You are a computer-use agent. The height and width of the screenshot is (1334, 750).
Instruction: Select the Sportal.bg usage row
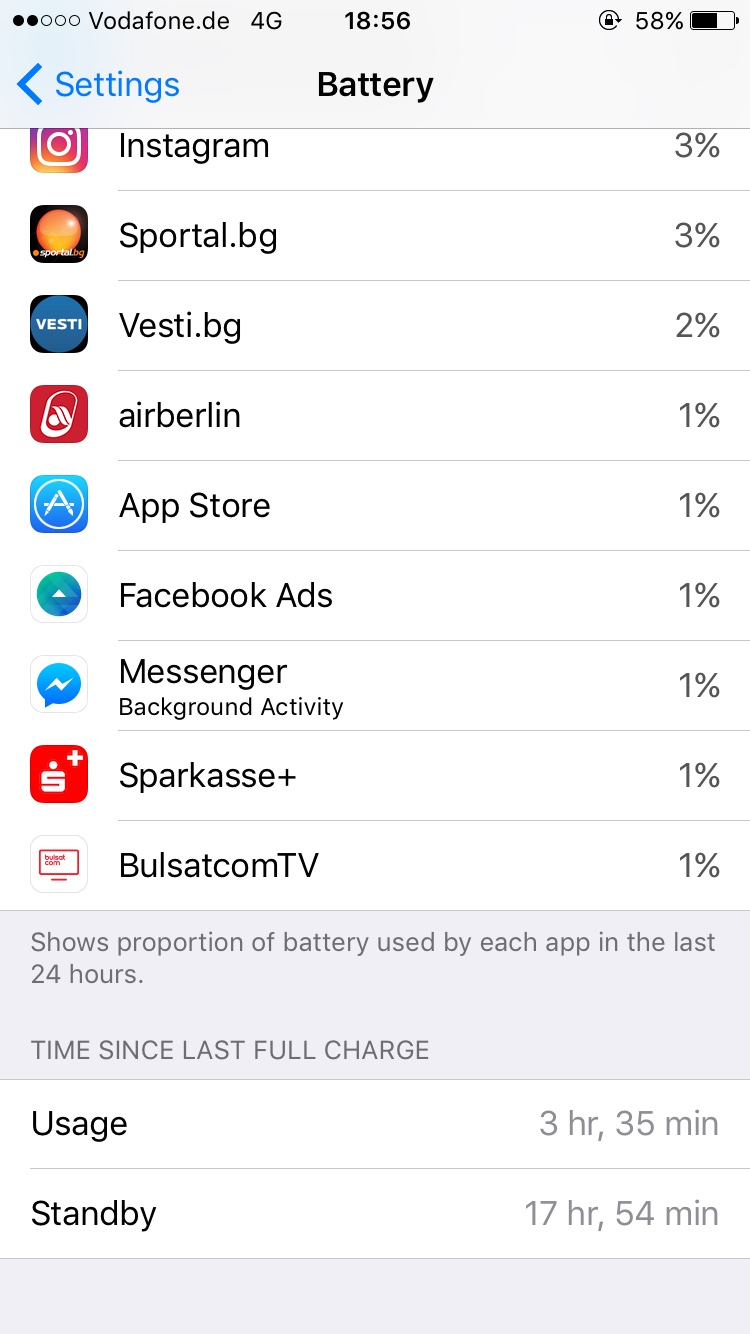tap(375, 235)
